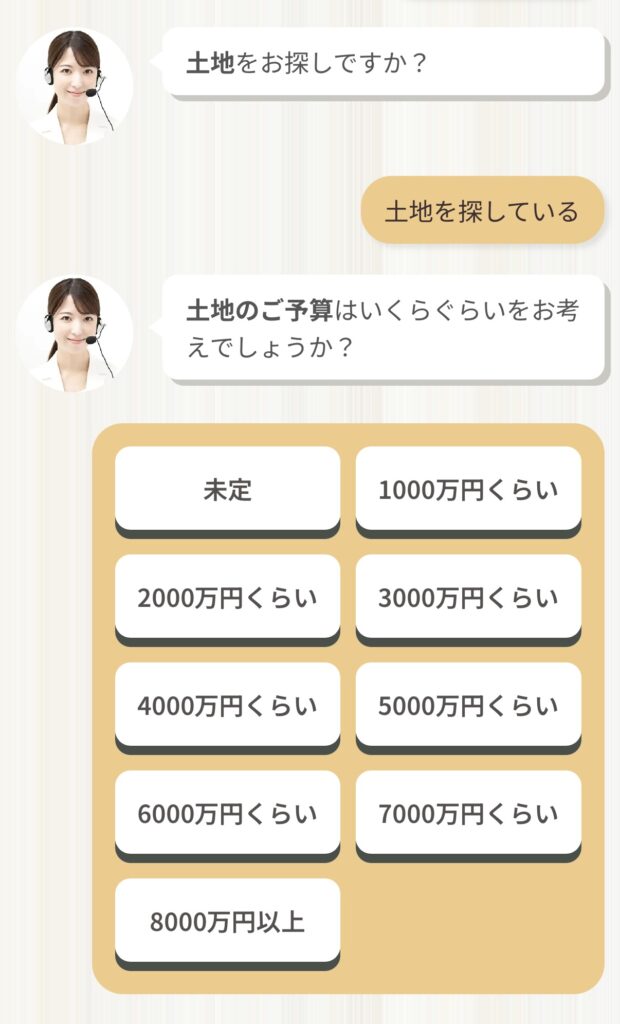
Task: Choose 1000万円くらい as land budget
Action: [468, 490]
